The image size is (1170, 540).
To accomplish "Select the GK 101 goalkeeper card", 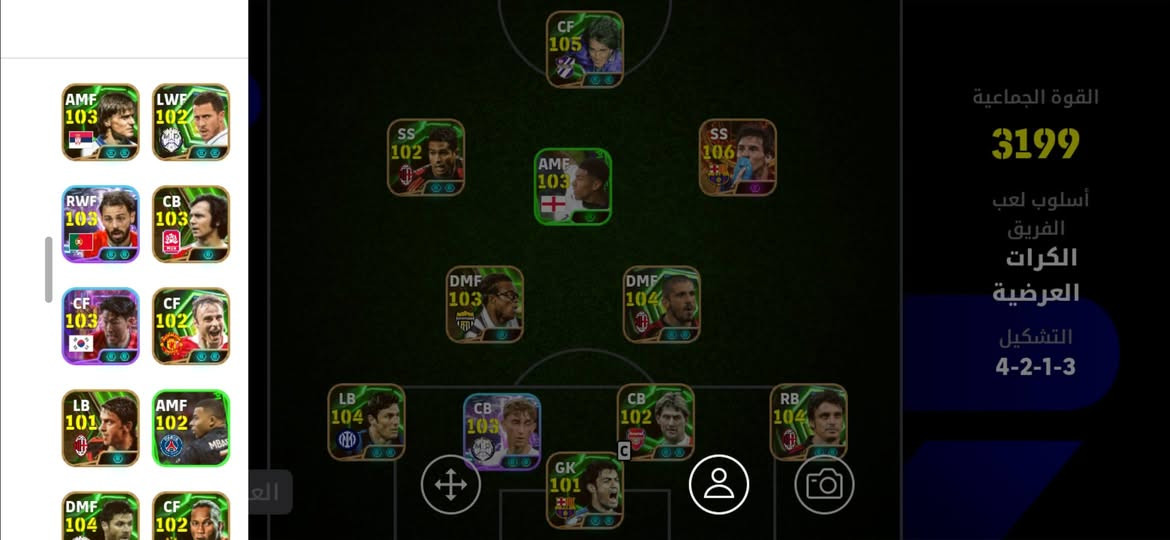I will [585, 490].
